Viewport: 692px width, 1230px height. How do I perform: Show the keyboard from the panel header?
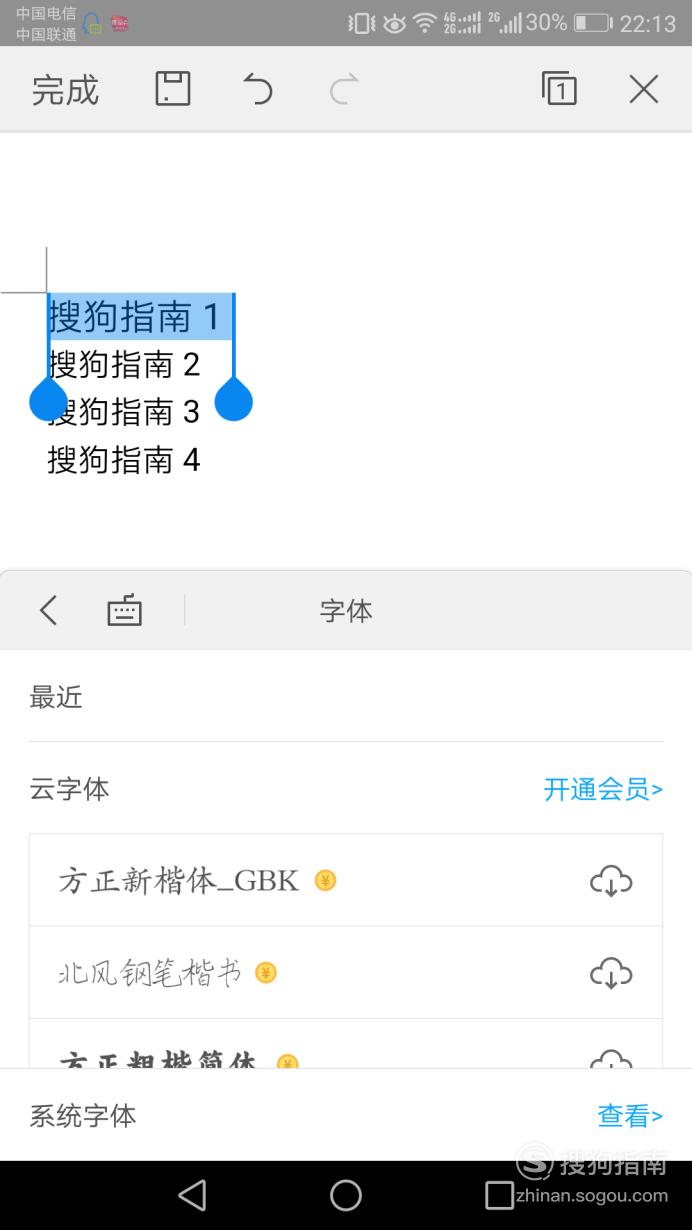(x=125, y=610)
